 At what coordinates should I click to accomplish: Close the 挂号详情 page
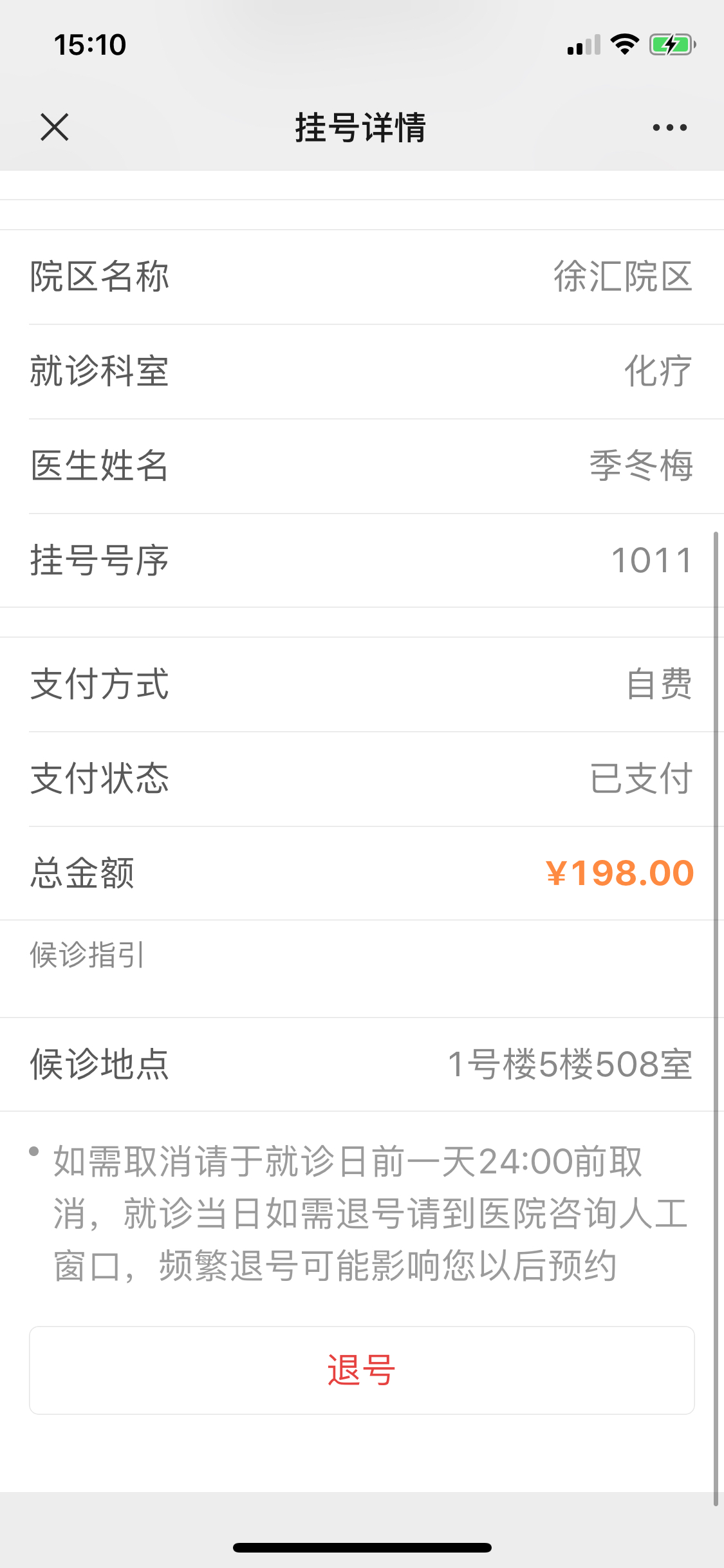click(55, 127)
